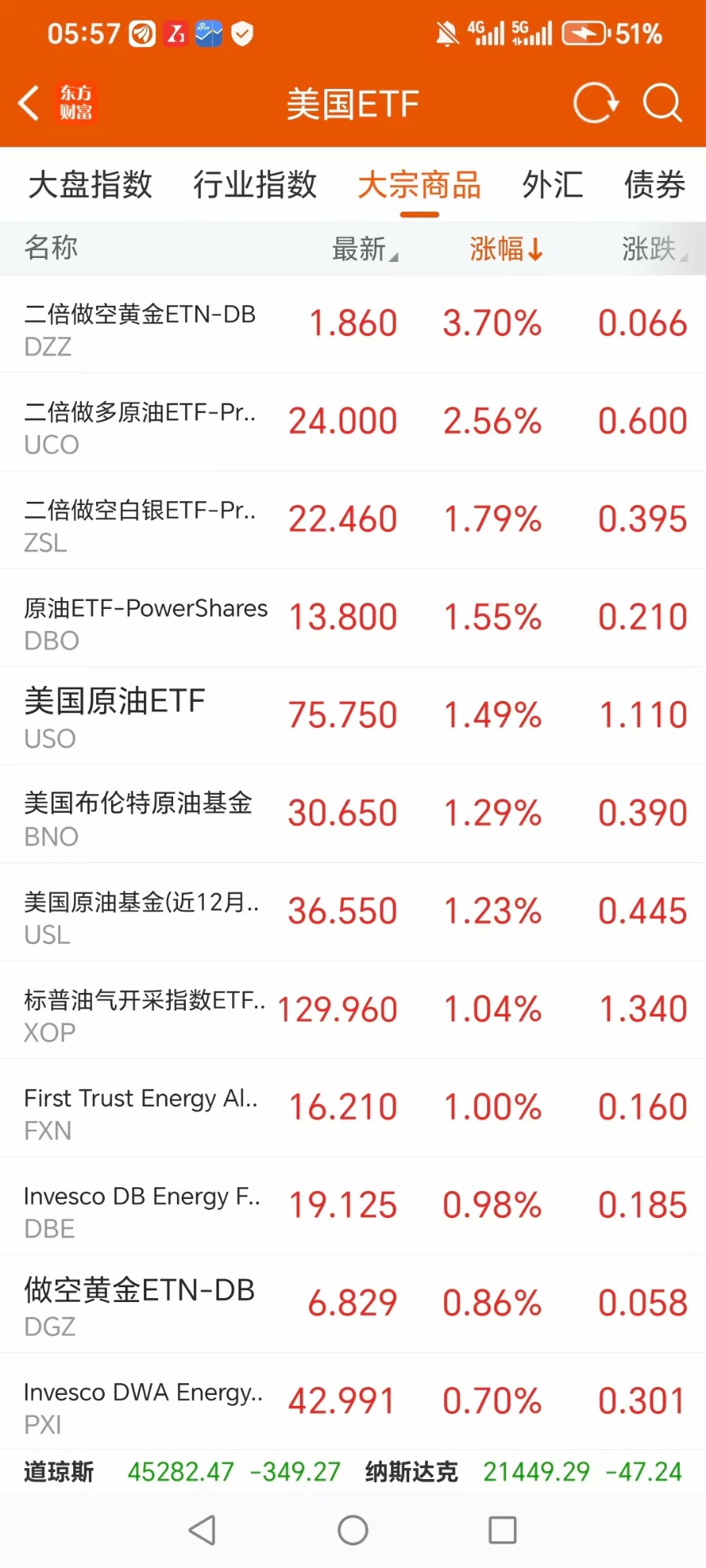Open DZZ 二倍做空黄金ETN-DB details
Image resolution: width=706 pixels, height=1568 pixels.
tap(353, 324)
